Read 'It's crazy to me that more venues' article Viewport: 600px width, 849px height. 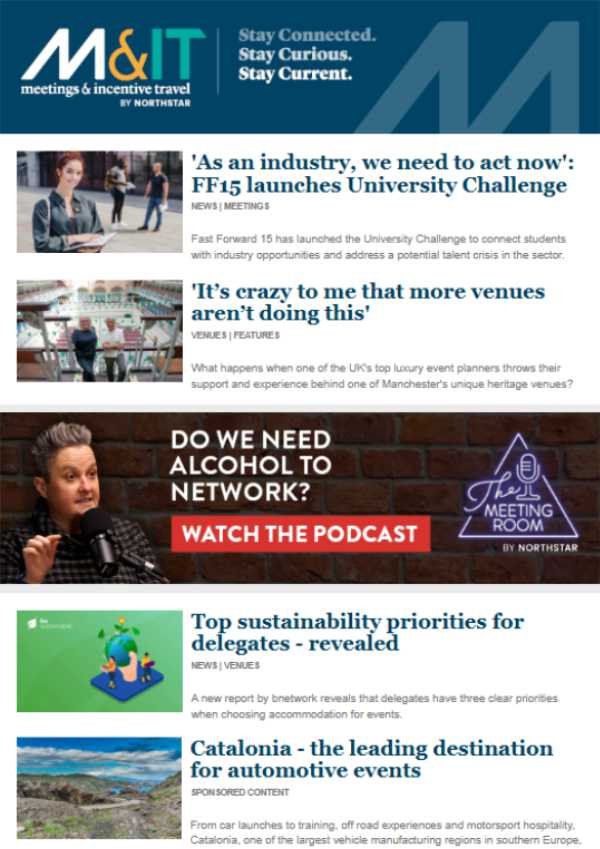[x=368, y=303]
